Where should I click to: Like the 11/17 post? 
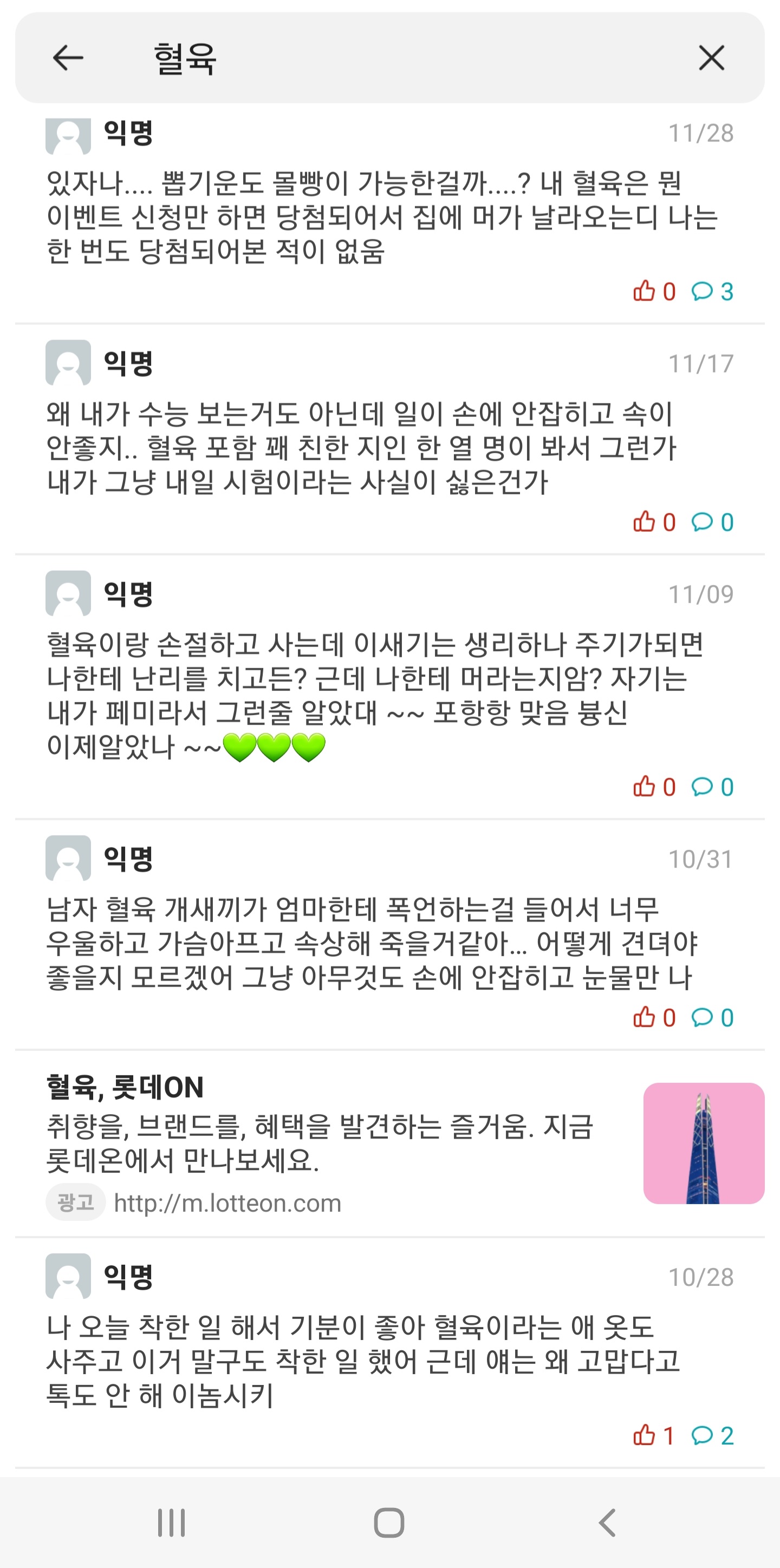653,522
